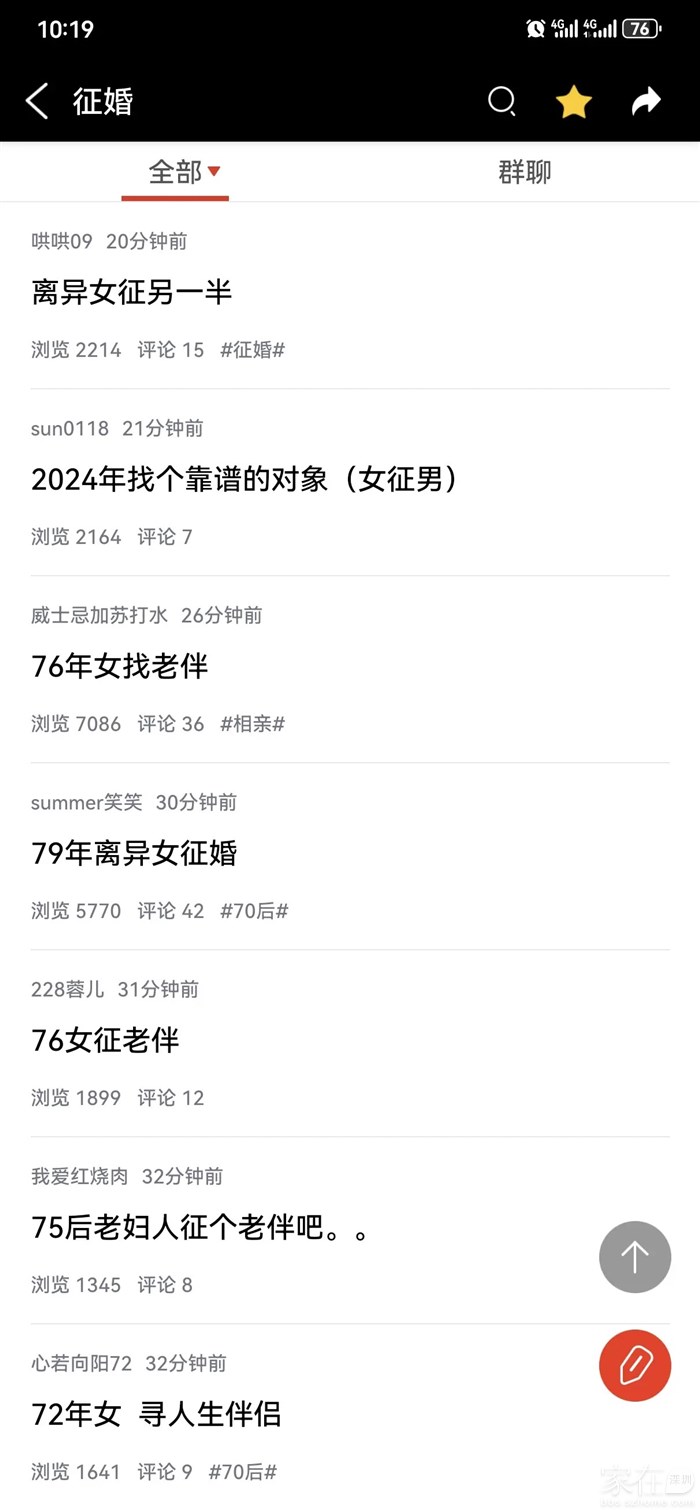Tap the gray back-to-top arrow button
Image resolution: width=700 pixels, height=1510 pixels.
(635, 1257)
